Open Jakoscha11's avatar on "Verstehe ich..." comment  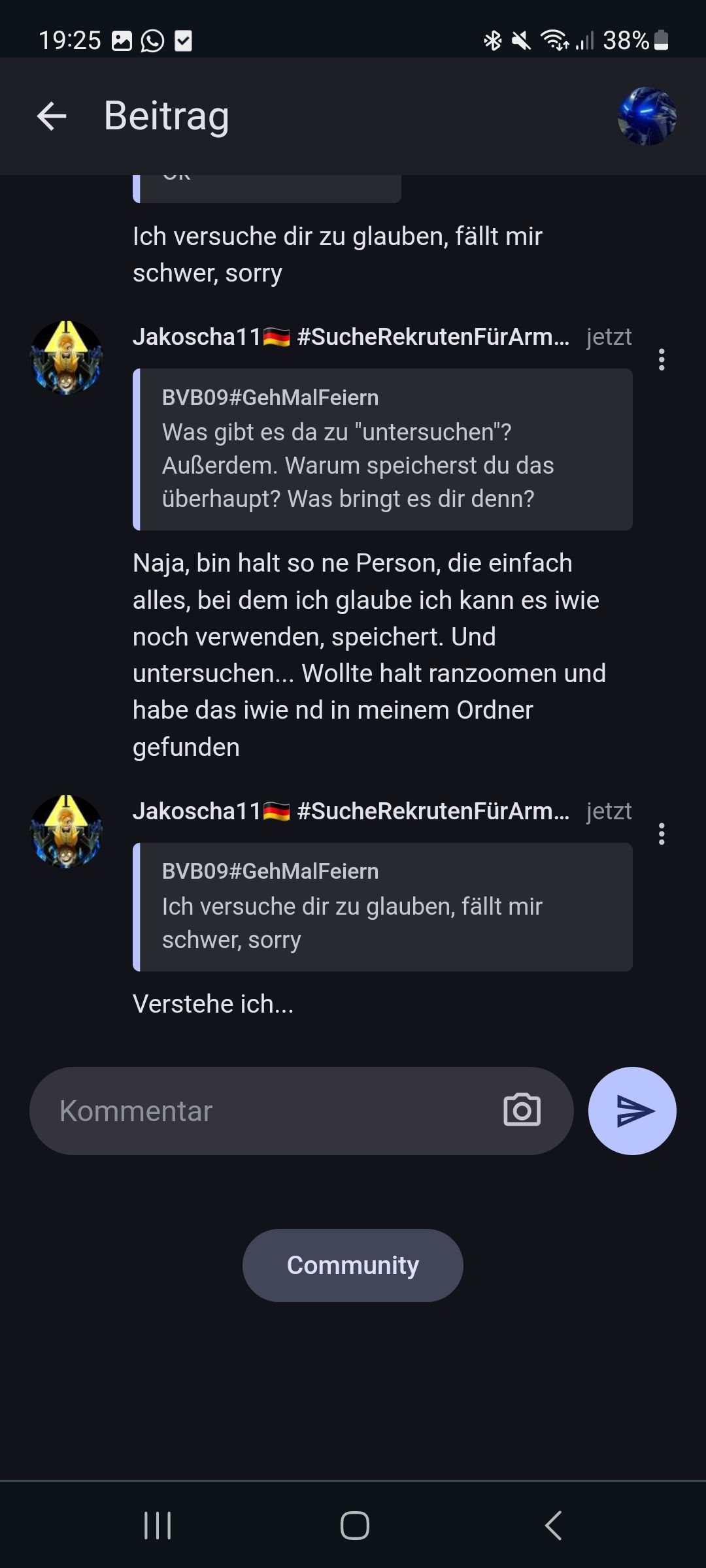(67, 832)
